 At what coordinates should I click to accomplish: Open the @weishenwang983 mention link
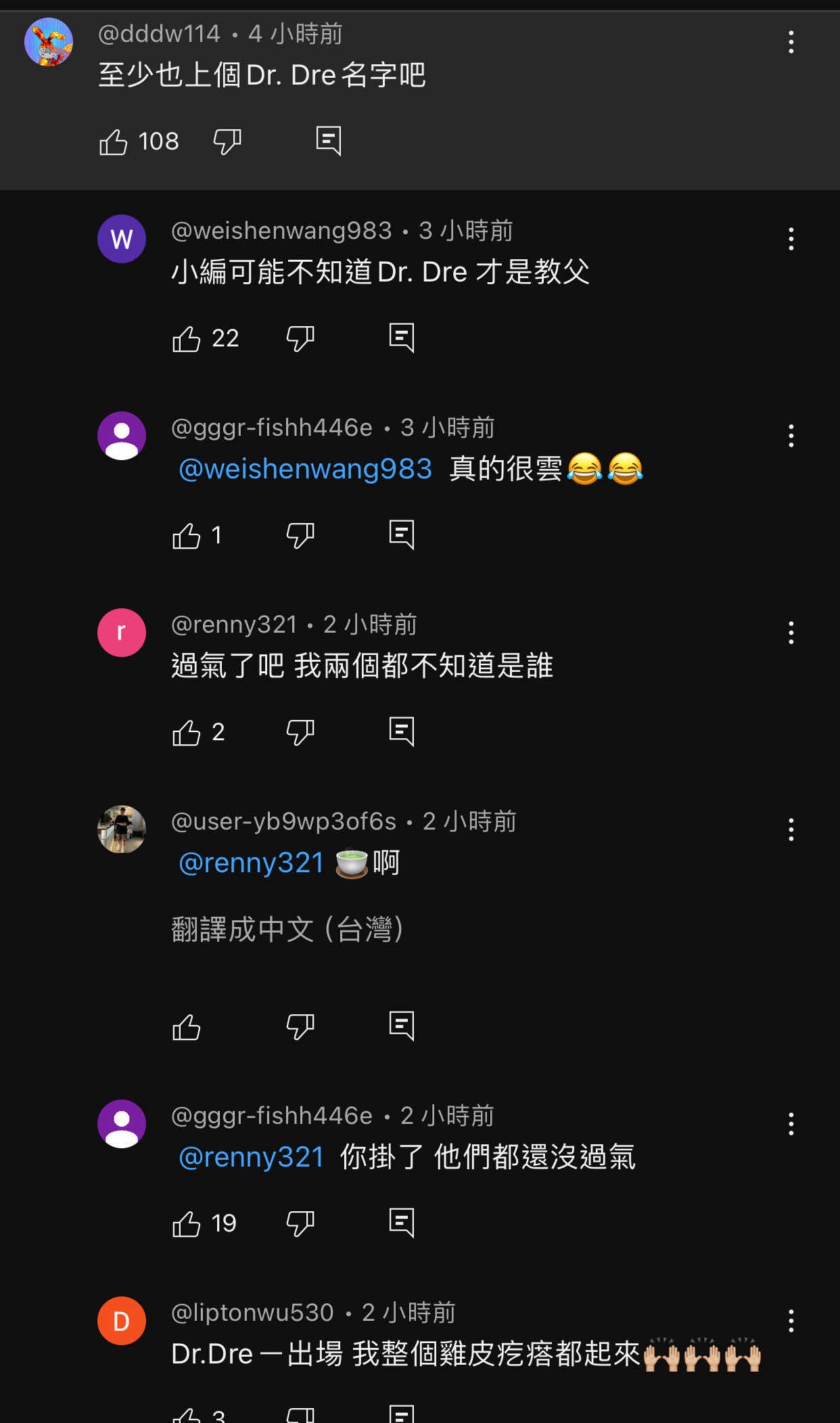coord(305,469)
